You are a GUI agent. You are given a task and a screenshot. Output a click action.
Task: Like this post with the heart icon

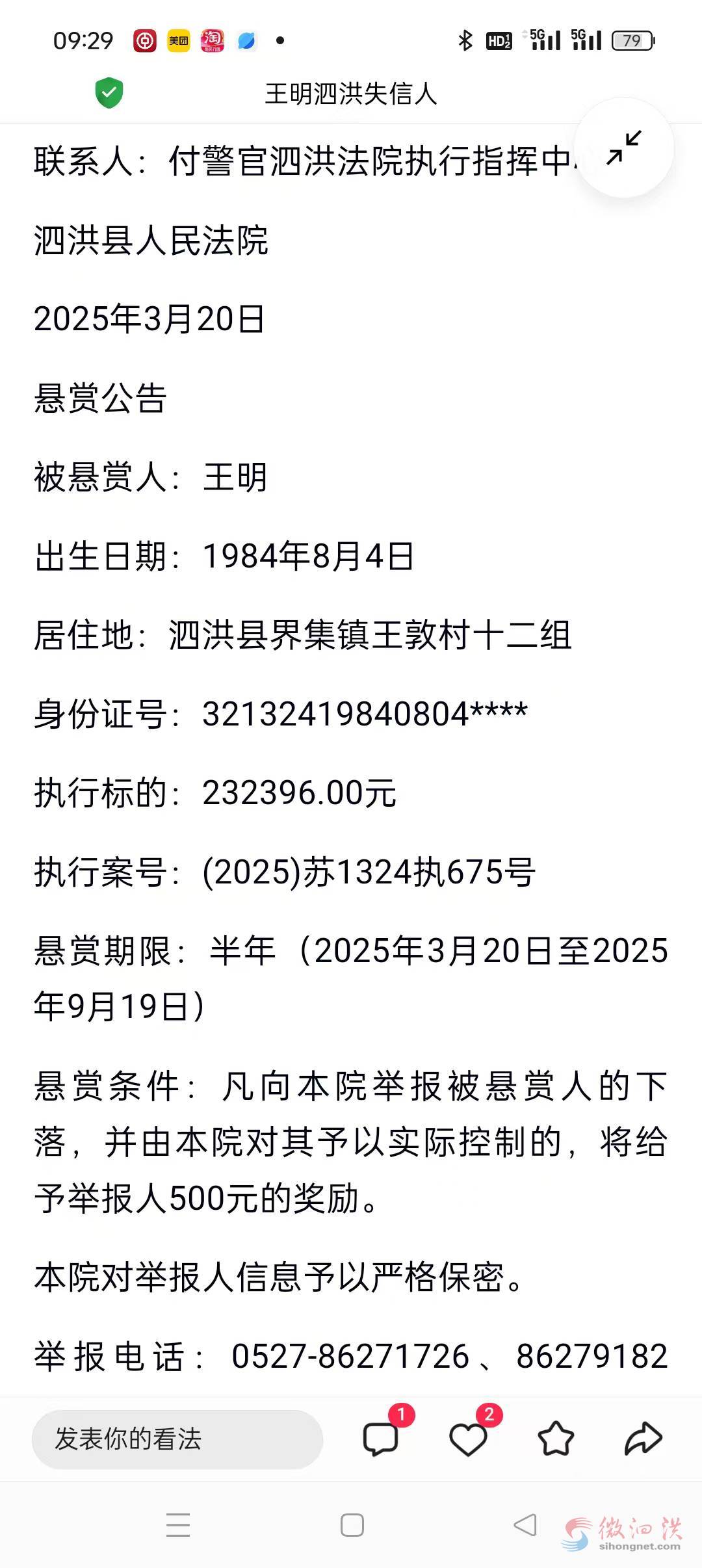pyautogui.click(x=468, y=1439)
